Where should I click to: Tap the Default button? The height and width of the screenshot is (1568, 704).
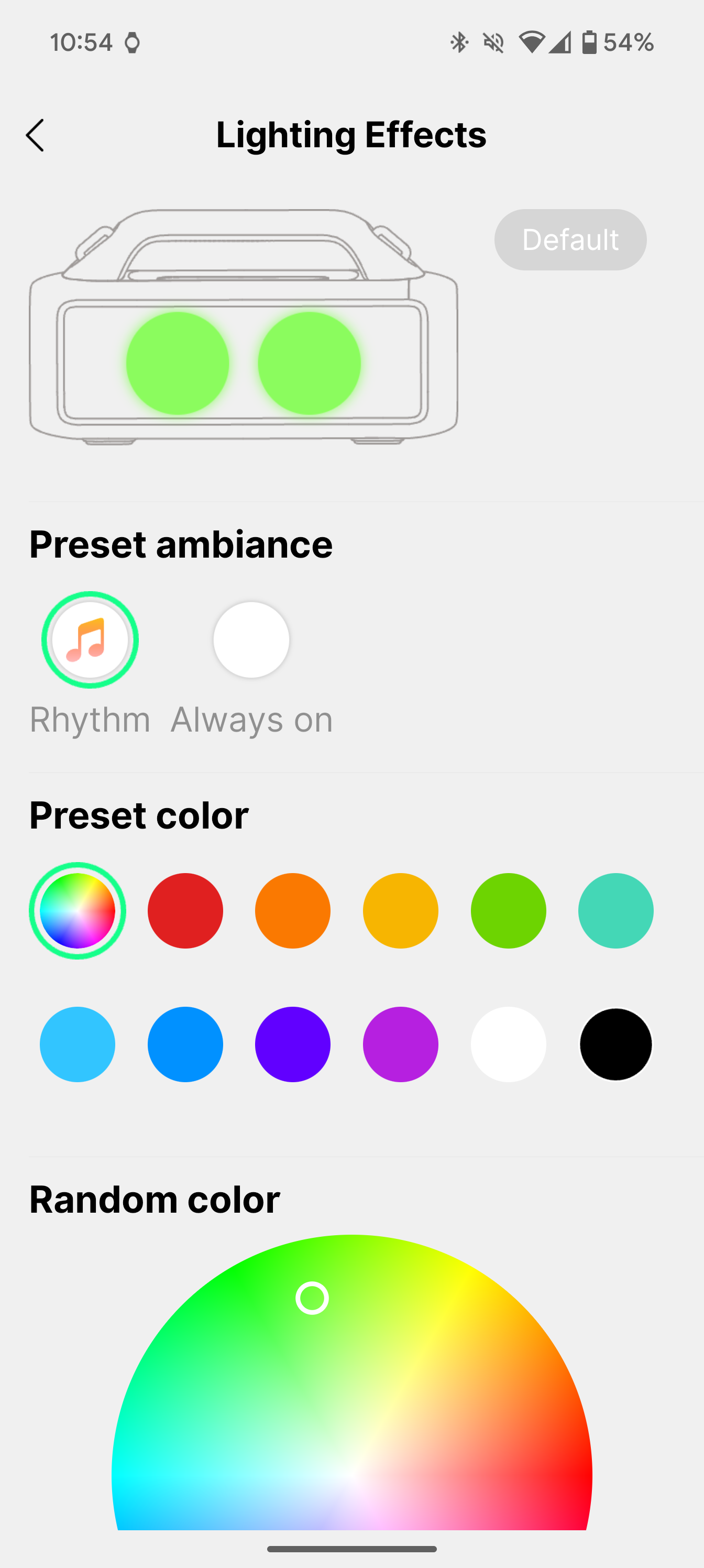point(570,240)
